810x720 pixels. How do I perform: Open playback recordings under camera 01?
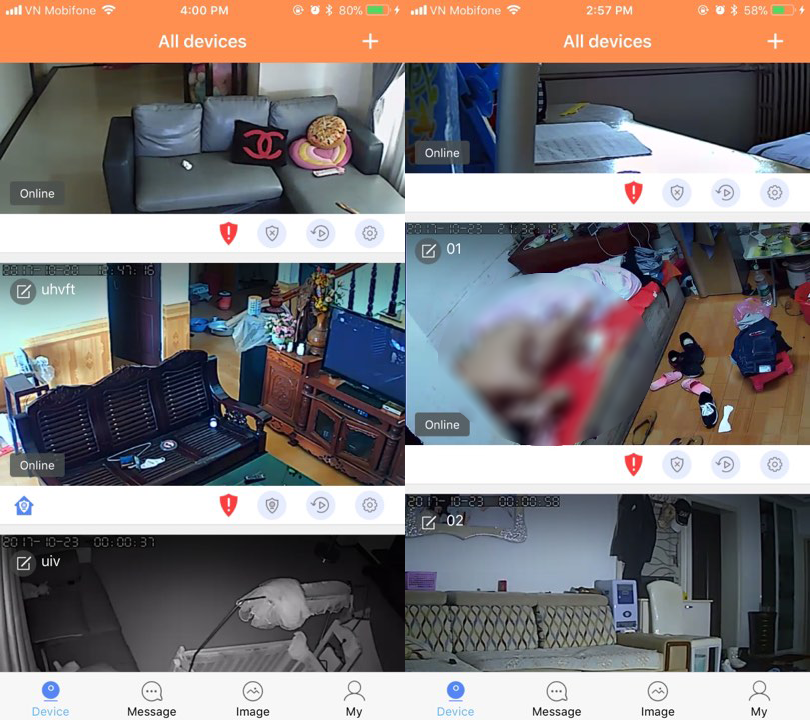click(725, 464)
